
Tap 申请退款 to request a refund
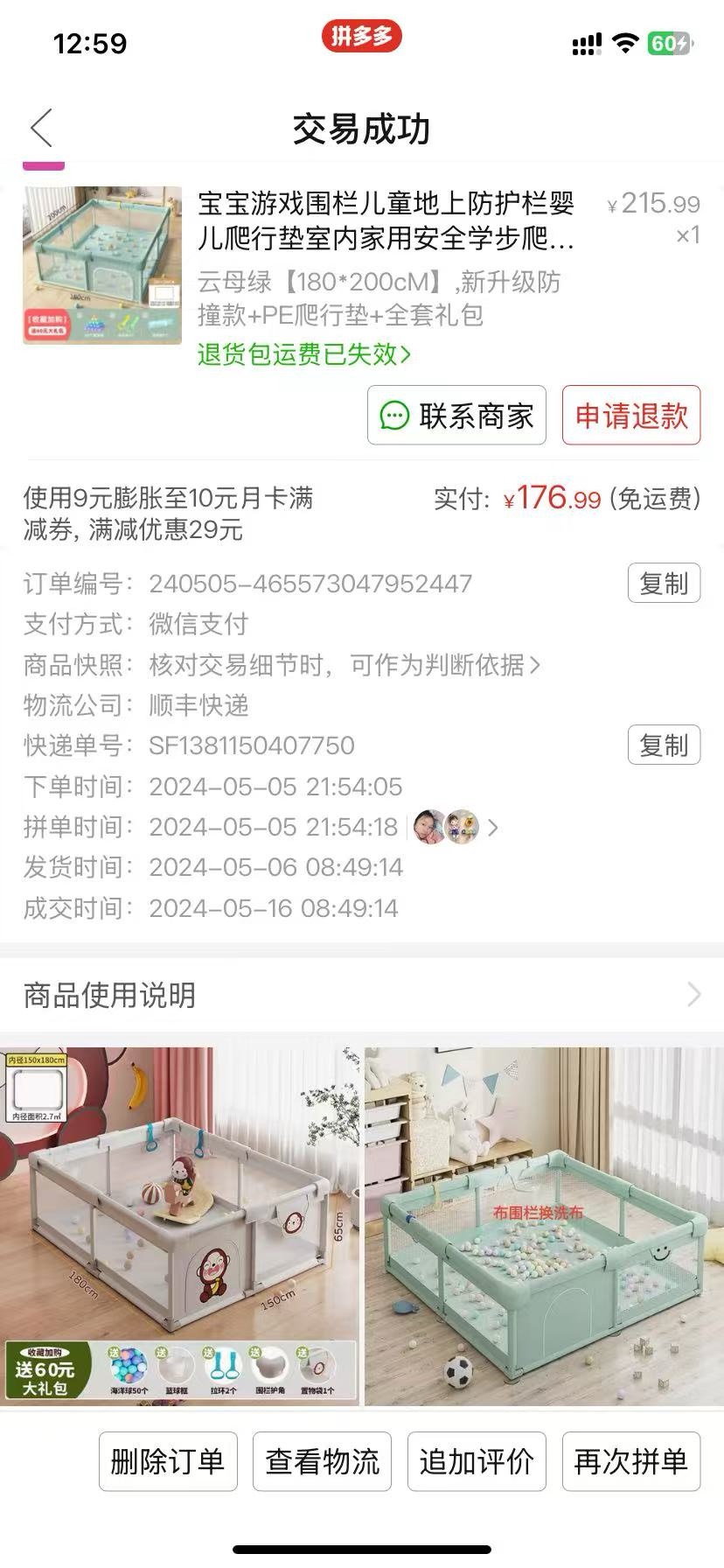pyautogui.click(x=630, y=416)
